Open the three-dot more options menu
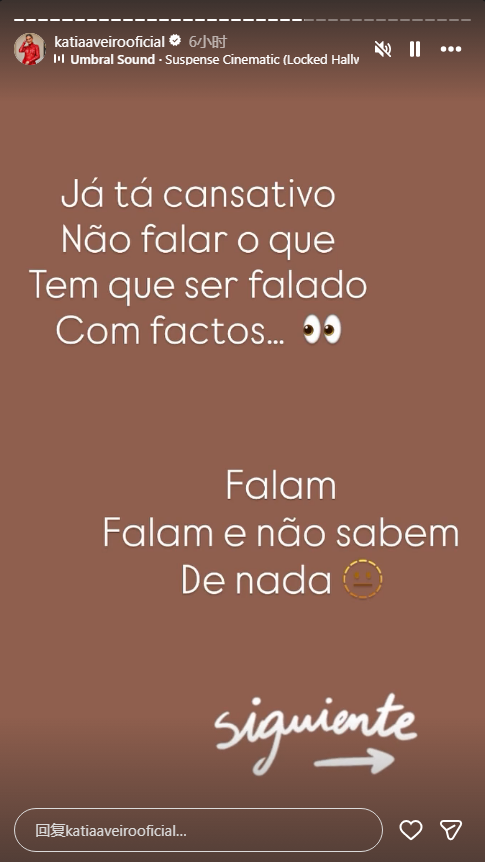 pos(451,49)
